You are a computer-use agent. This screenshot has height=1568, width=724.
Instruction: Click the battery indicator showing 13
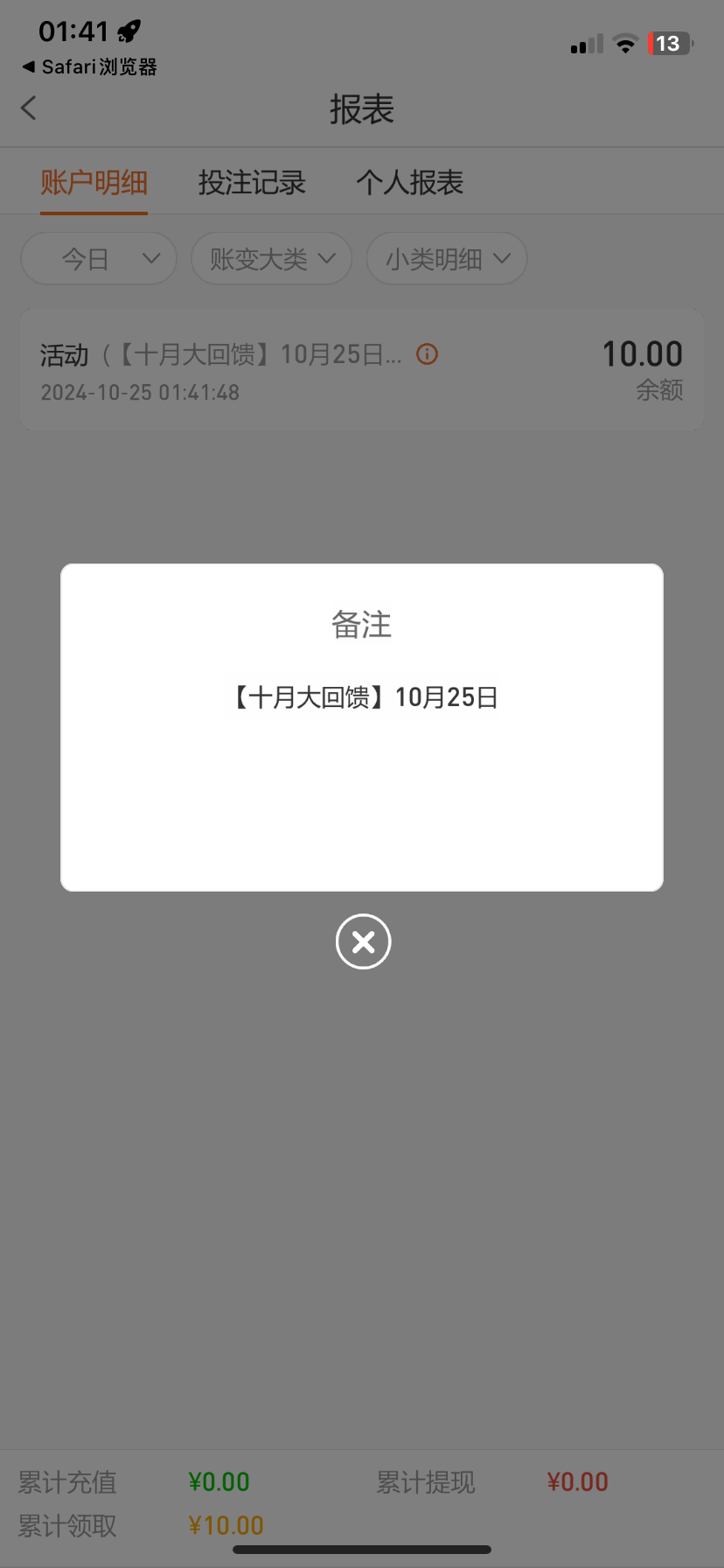(670, 43)
